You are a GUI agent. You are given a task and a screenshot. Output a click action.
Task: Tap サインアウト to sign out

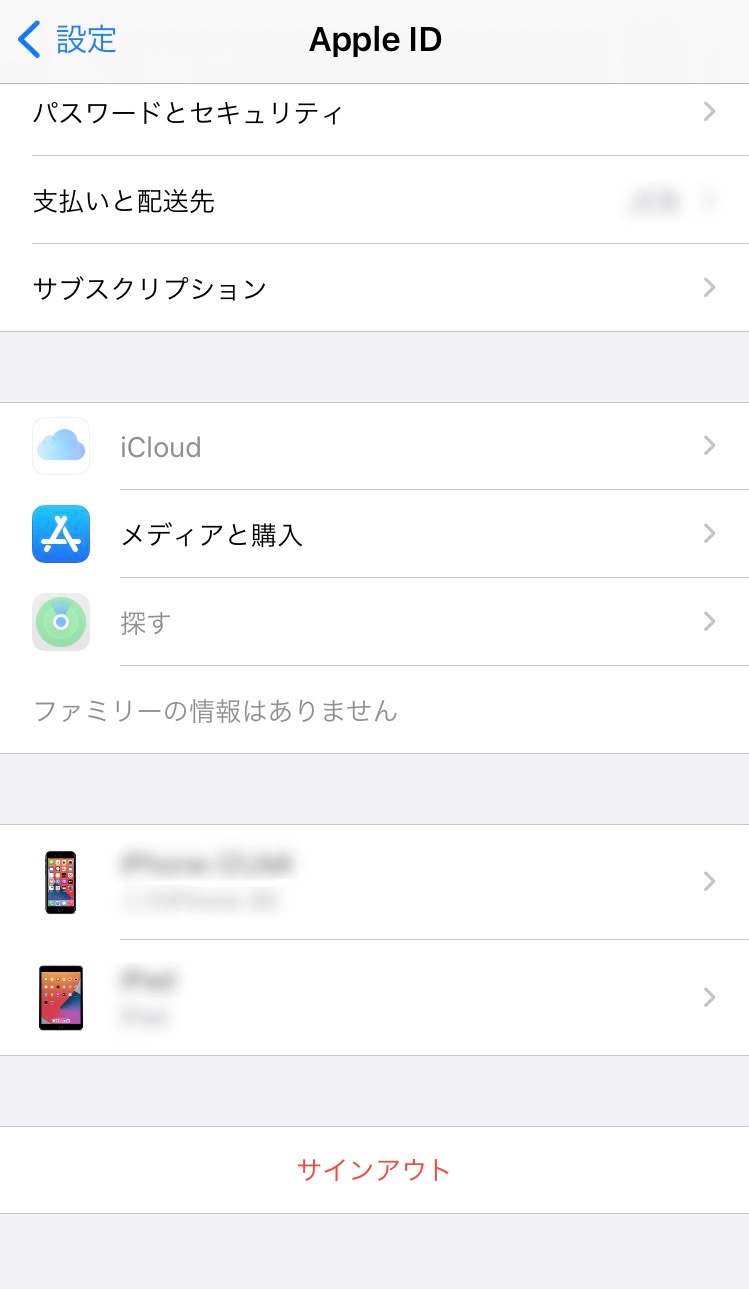point(374,1170)
